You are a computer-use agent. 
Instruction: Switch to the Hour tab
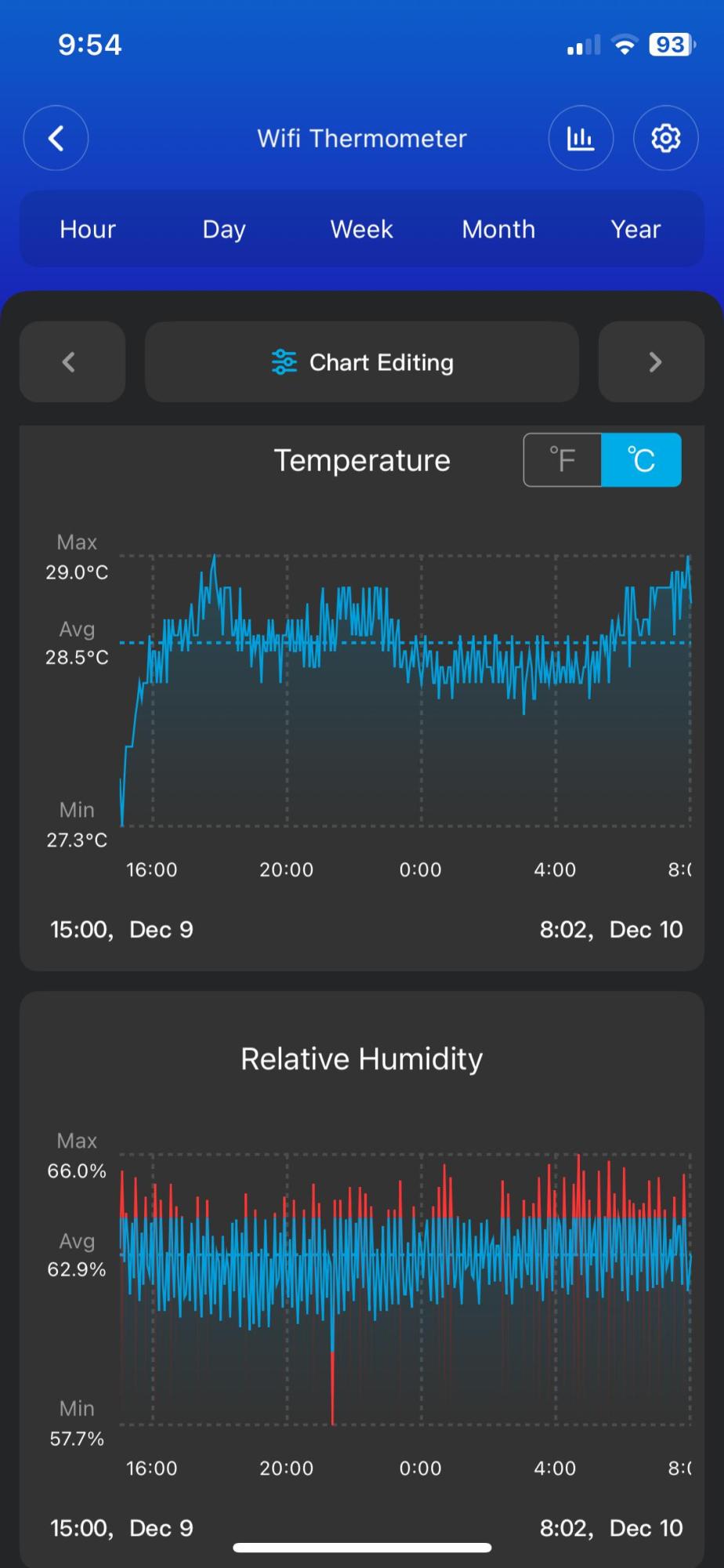click(88, 229)
